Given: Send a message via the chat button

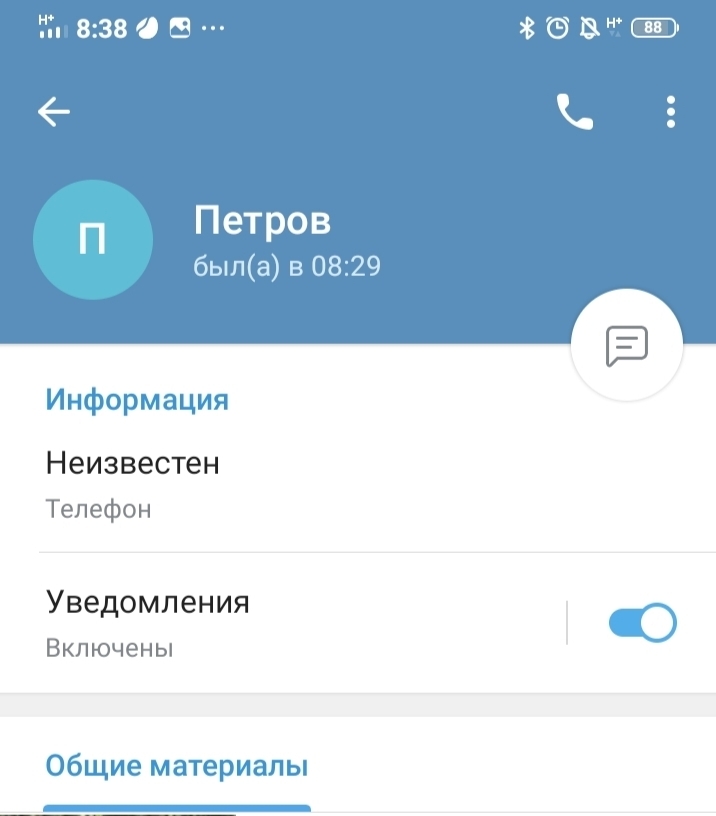Looking at the screenshot, I should 627,346.
